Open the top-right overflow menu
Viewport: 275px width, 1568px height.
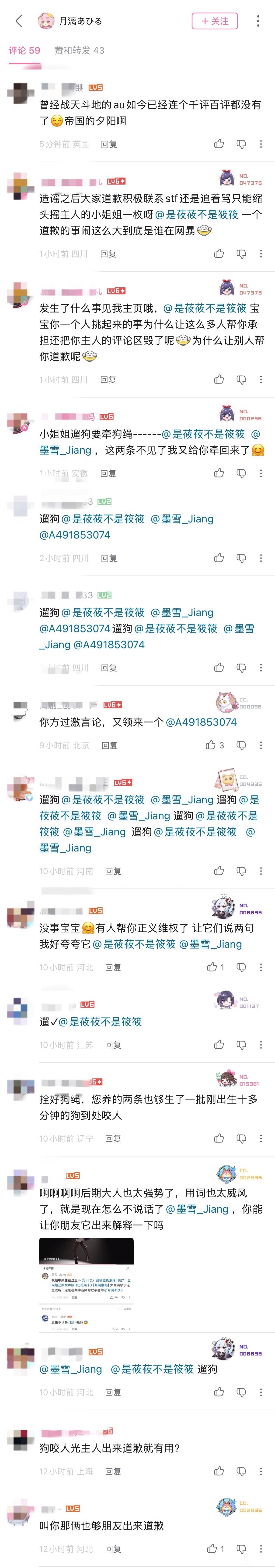pos(258,21)
